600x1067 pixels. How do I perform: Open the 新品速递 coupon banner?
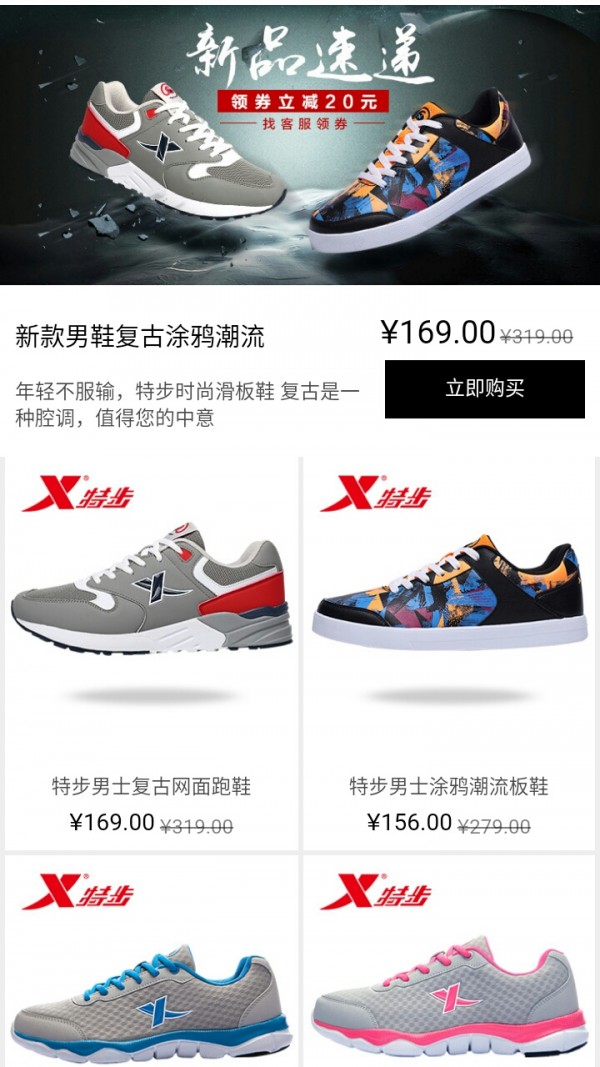click(300, 145)
